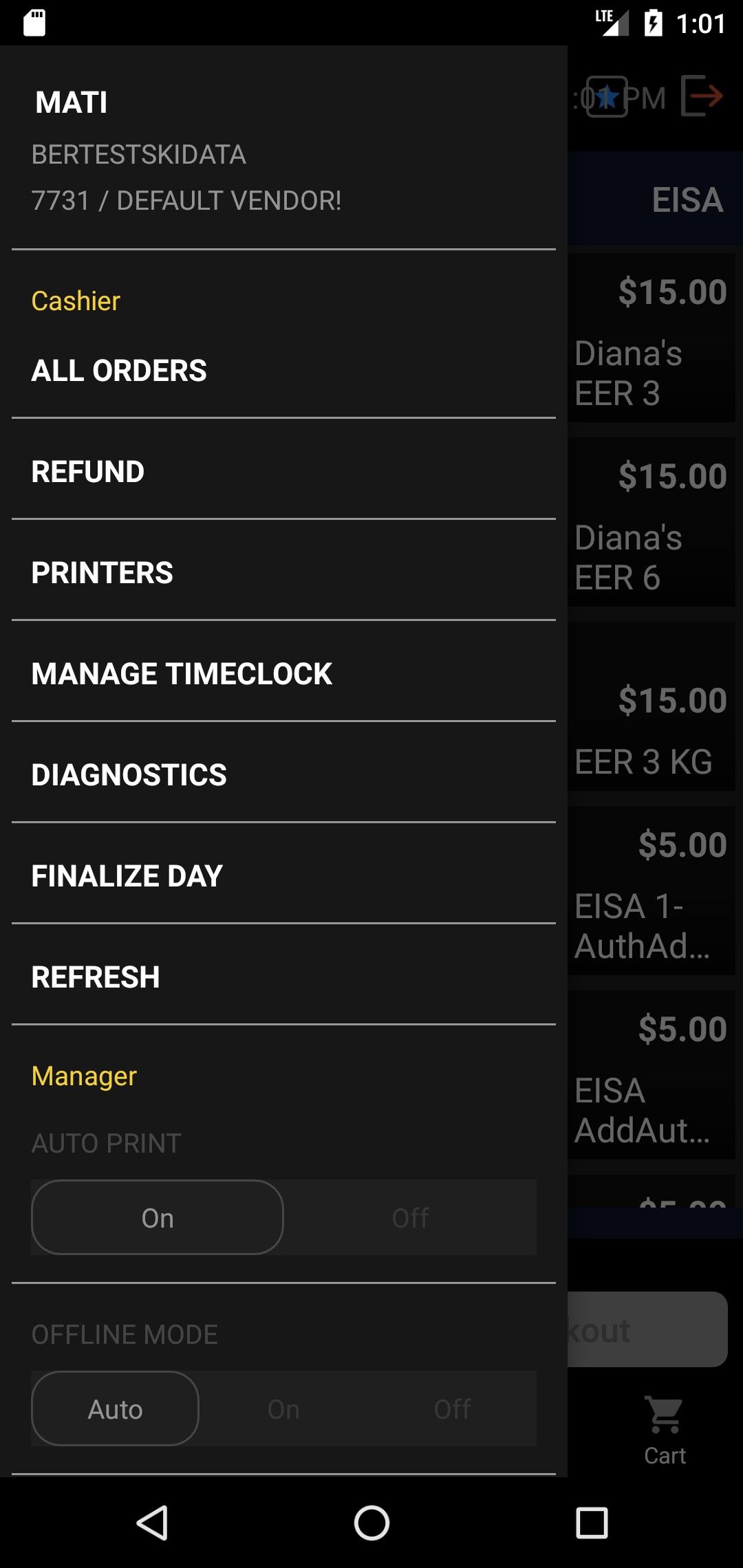743x1568 pixels.
Task: Set Auto Print to On
Action: (x=158, y=1217)
